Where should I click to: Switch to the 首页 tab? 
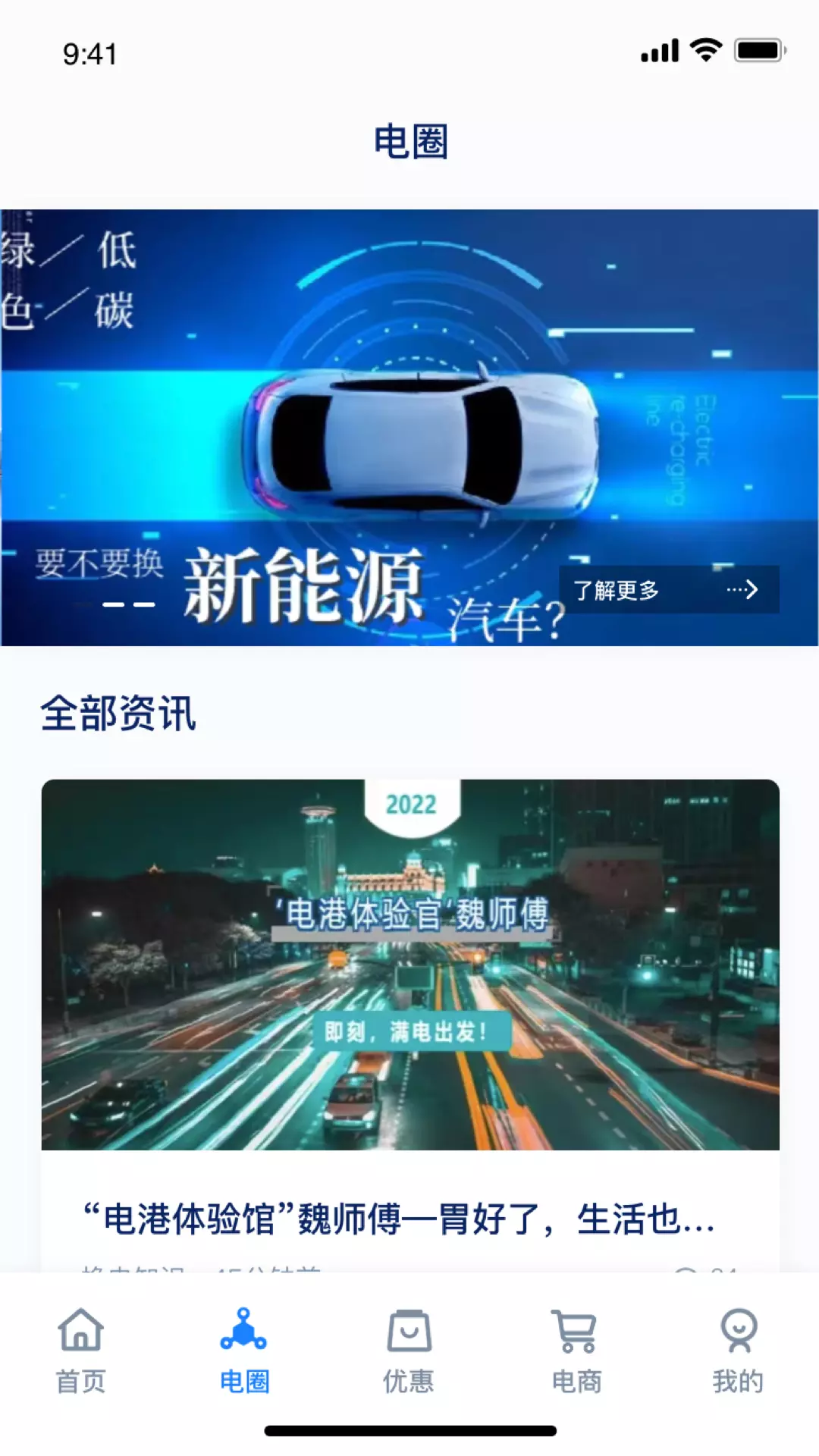click(81, 1351)
